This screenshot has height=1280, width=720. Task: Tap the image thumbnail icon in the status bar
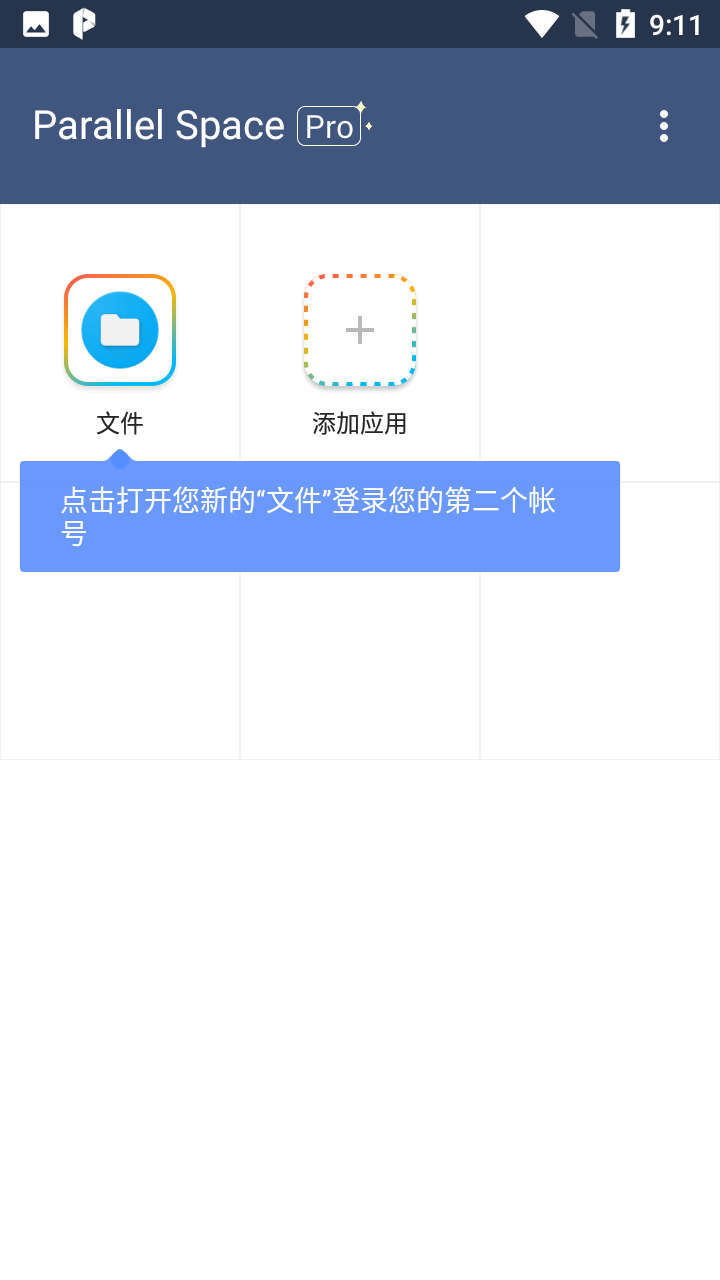coord(36,23)
